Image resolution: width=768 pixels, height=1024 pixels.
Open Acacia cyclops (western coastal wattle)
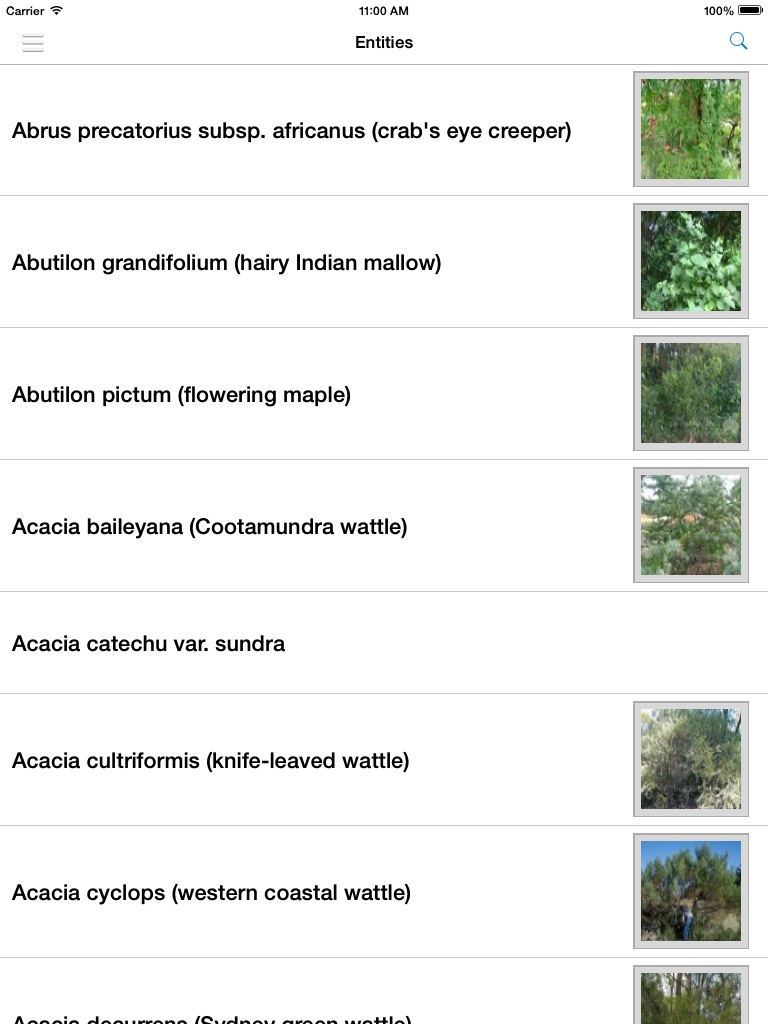point(384,892)
